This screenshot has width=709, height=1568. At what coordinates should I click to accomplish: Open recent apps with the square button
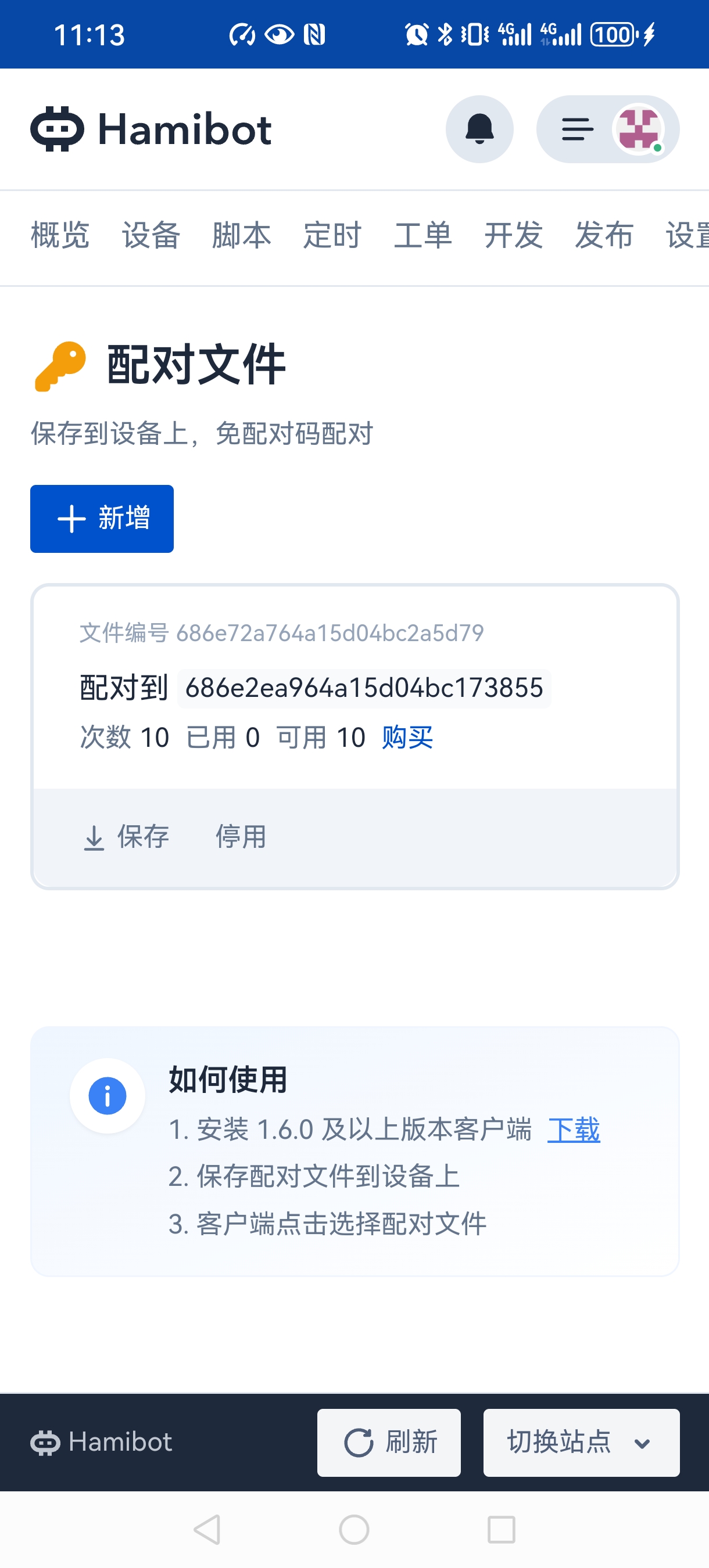502,1530
